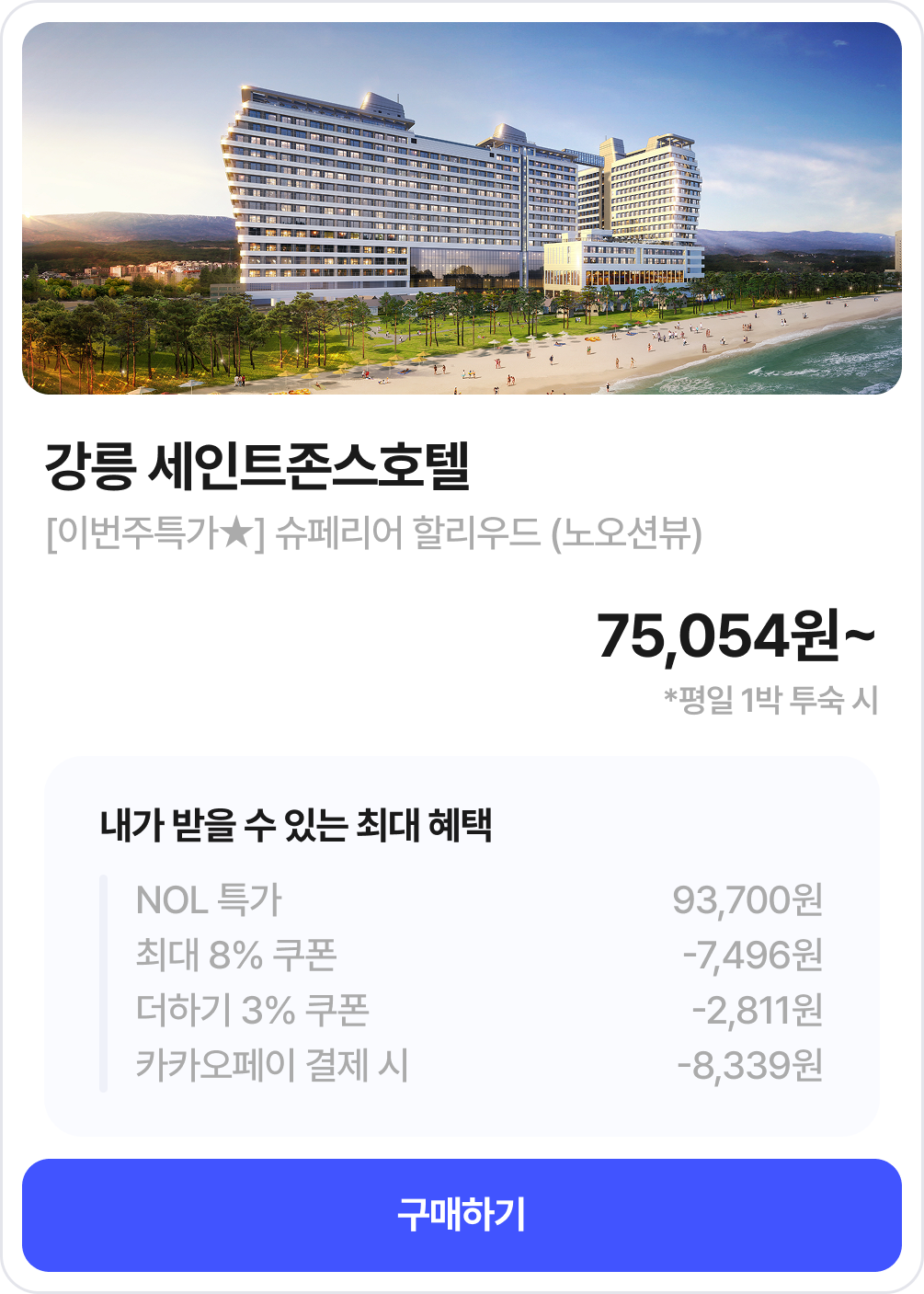Open the 강릉 세인트존스호텔 photo
This screenshot has width=924, height=1294.
click(x=462, y=209)
